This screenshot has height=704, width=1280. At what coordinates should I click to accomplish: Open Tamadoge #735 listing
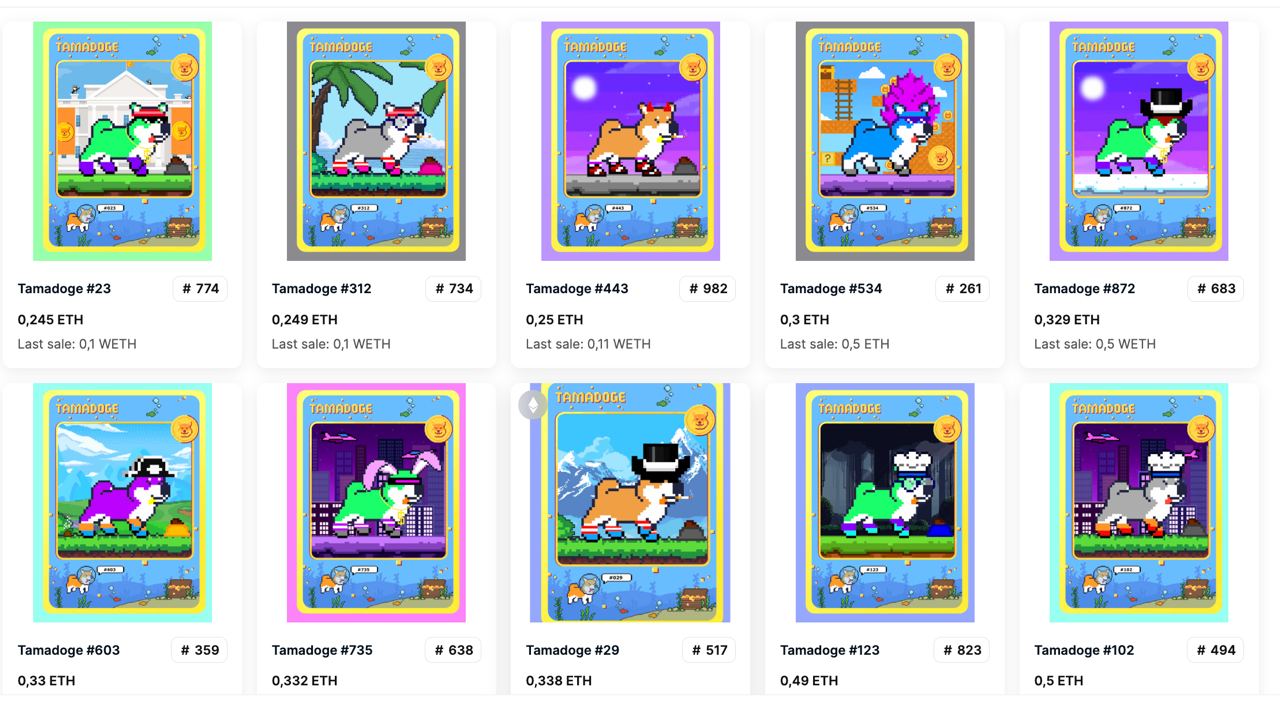[376, 502]
